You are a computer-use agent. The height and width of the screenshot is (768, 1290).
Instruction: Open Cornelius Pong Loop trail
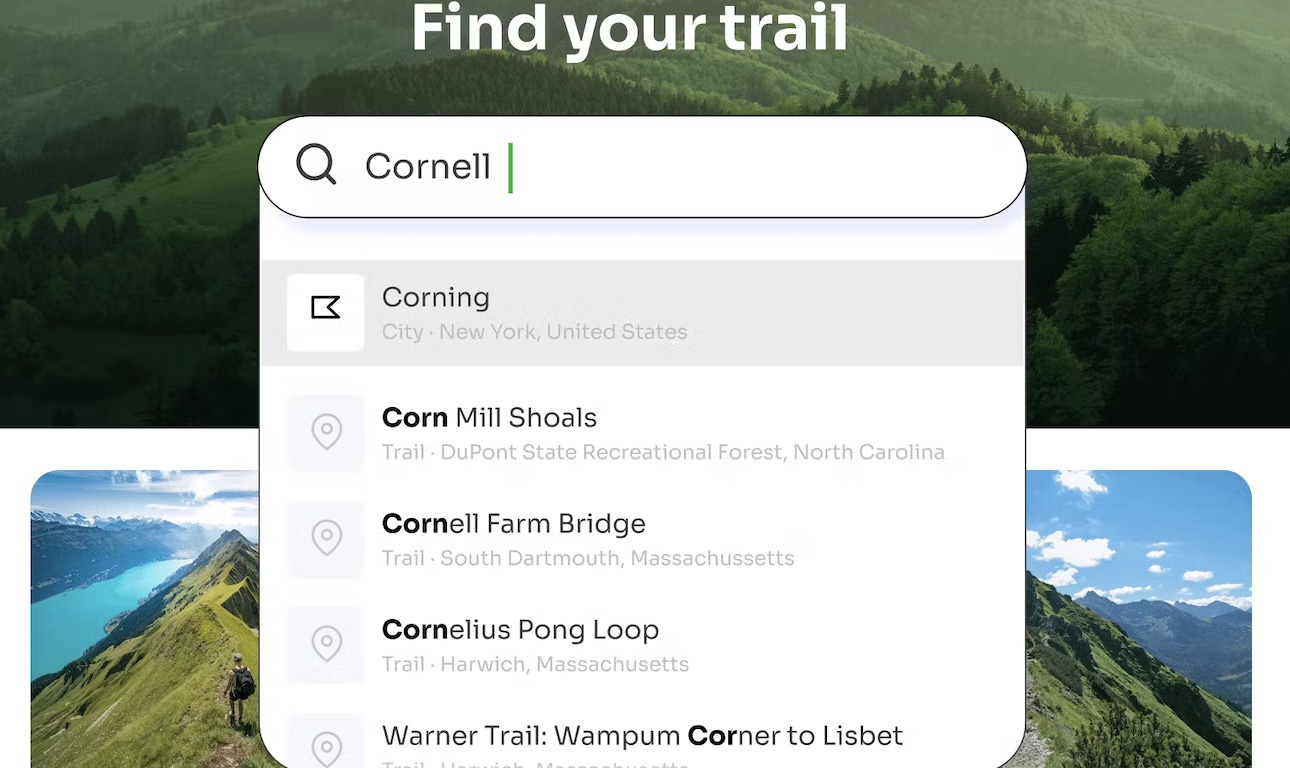coord(642,645)
